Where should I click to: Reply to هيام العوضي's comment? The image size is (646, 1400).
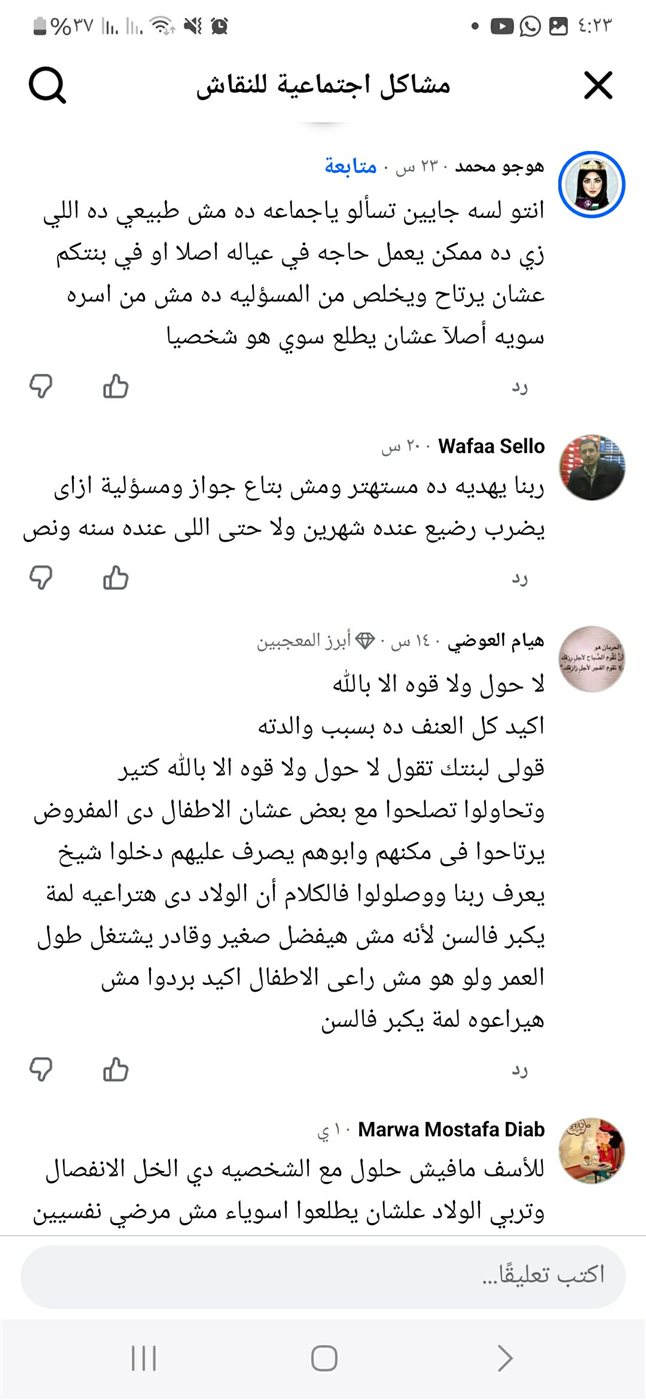(519, 1070)
